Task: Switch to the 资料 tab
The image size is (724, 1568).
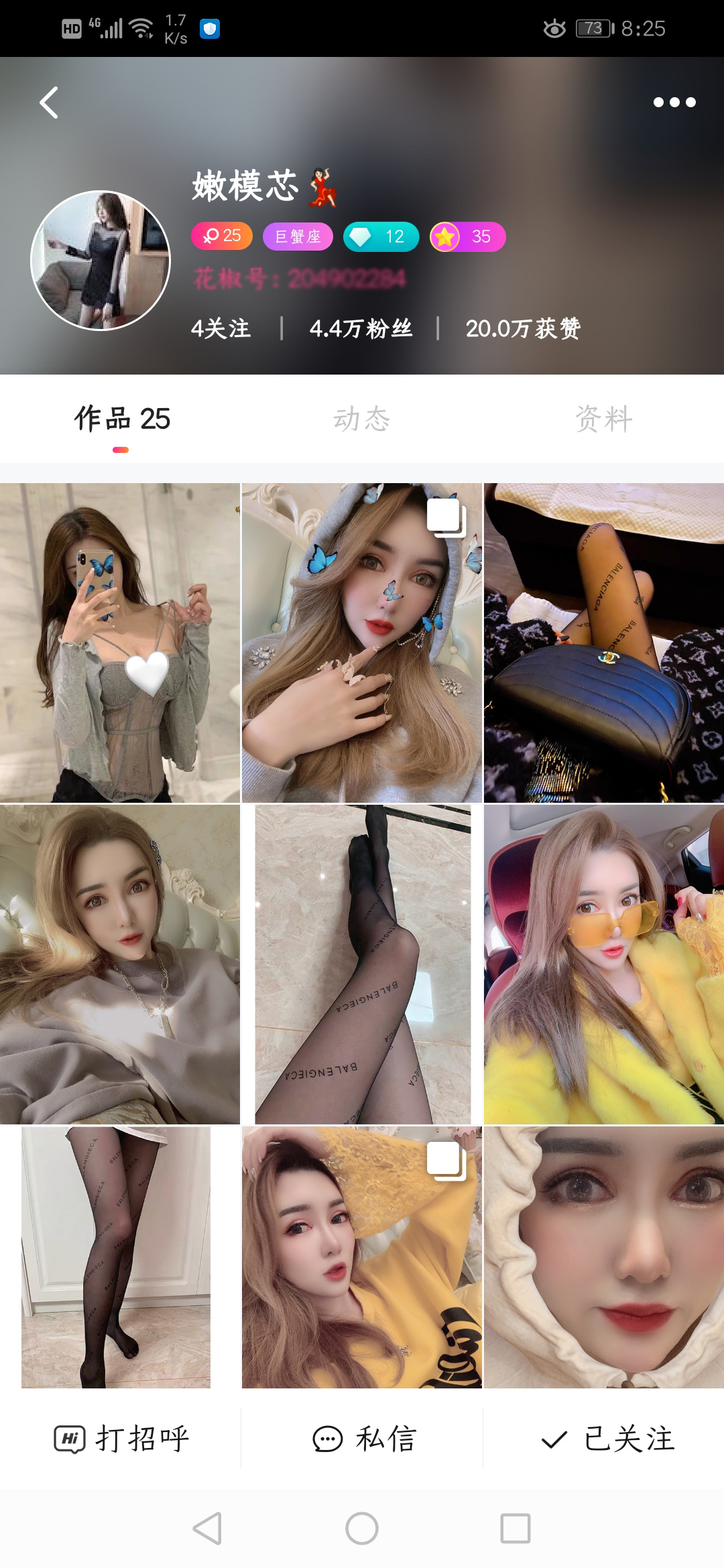Action: point(603,419)
